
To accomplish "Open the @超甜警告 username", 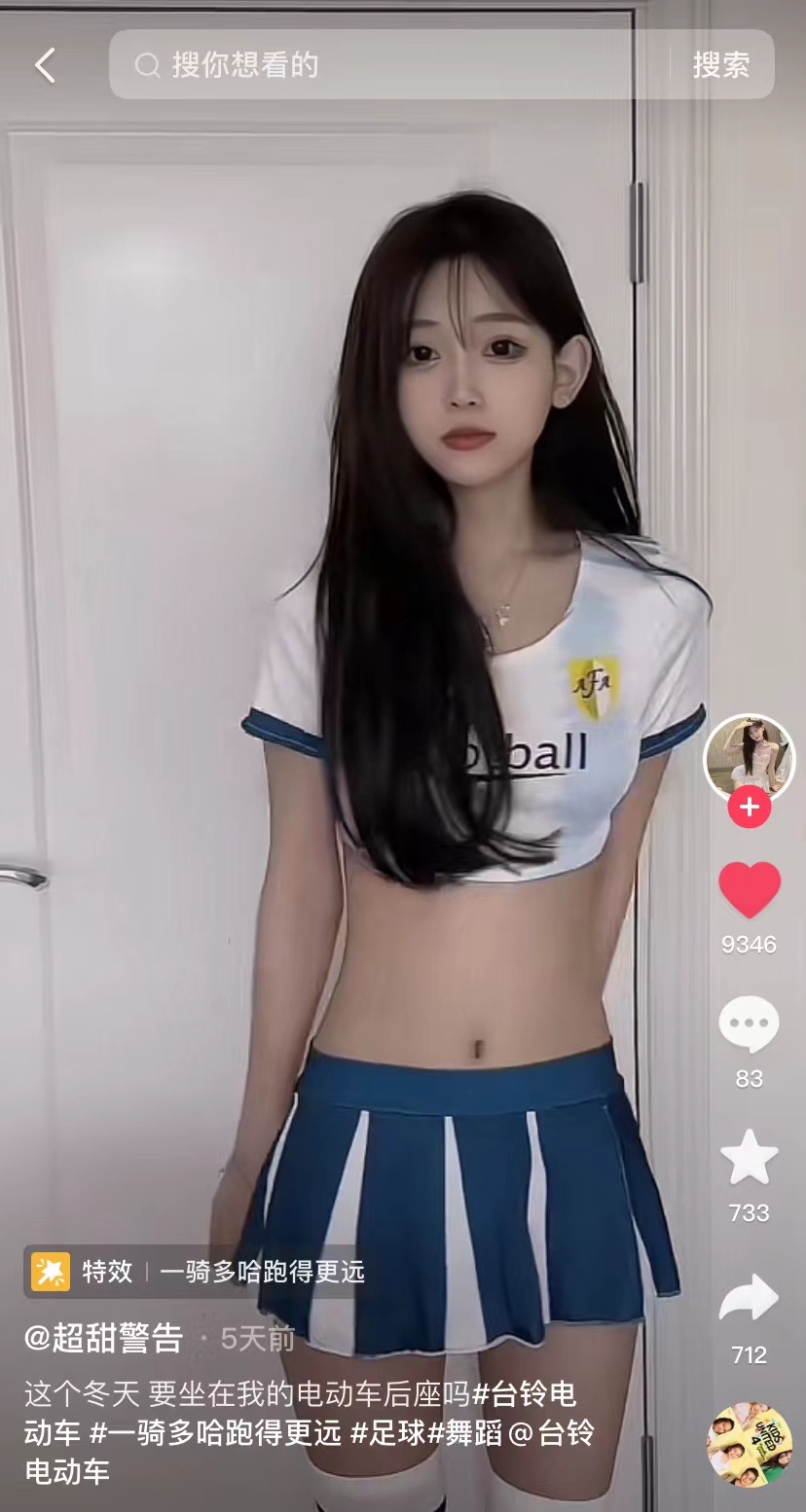I will pos(104,1339).
